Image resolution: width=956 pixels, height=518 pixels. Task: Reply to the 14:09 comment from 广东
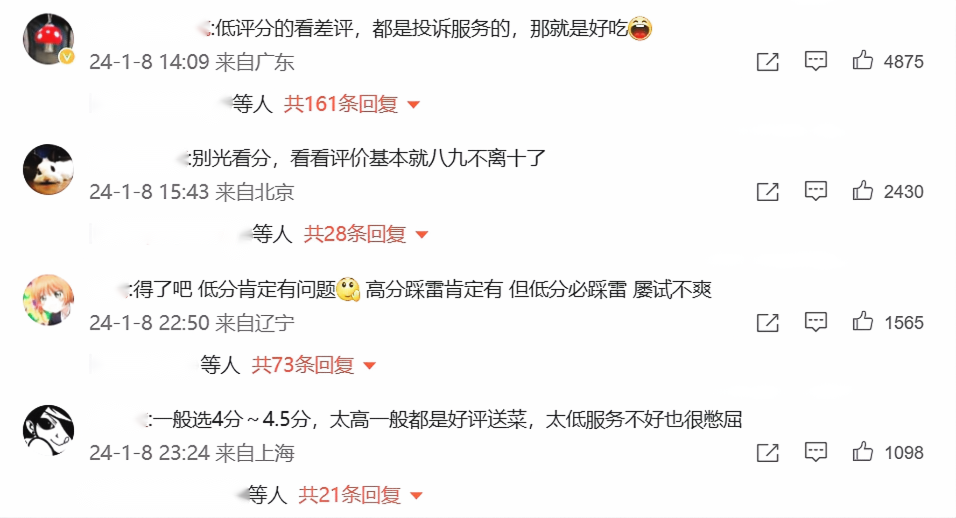point(816,62)
